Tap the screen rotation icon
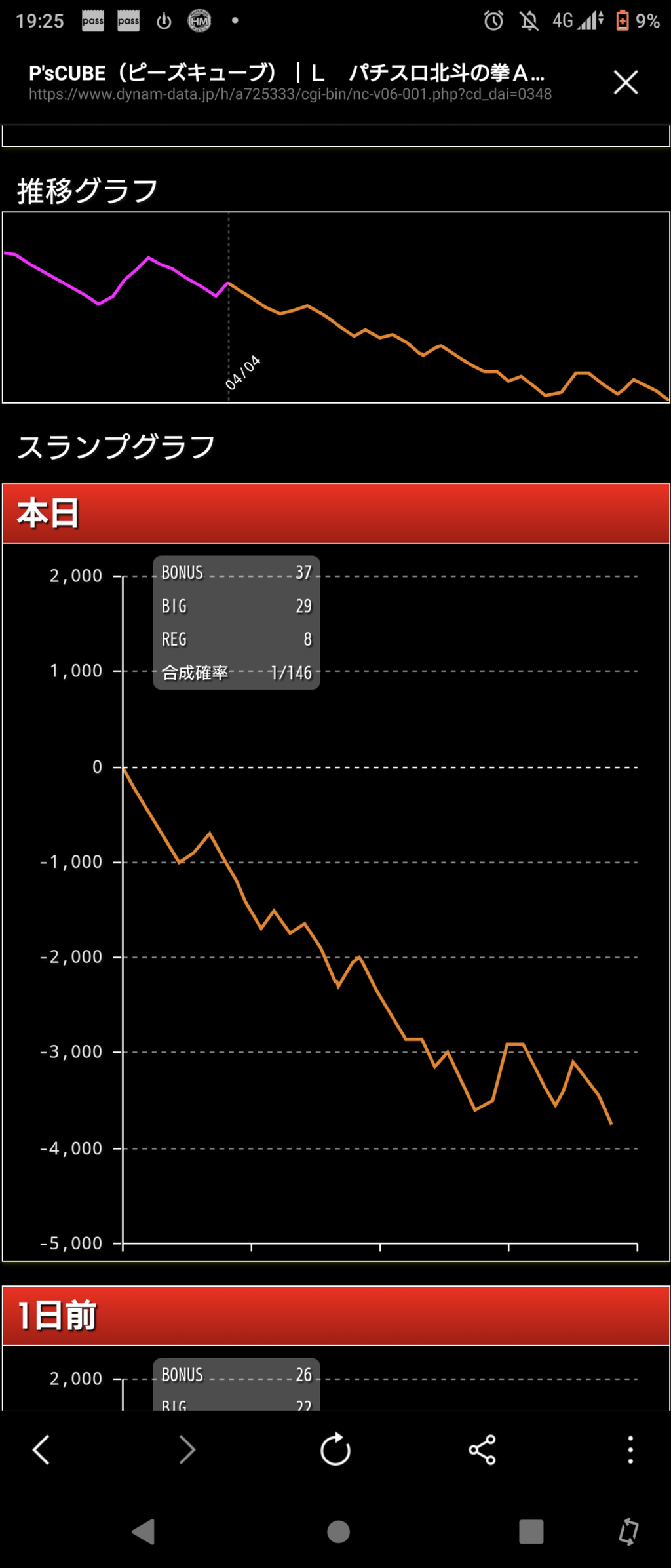The width and height of the screenshot is (671, 1568). point(628,1532)
